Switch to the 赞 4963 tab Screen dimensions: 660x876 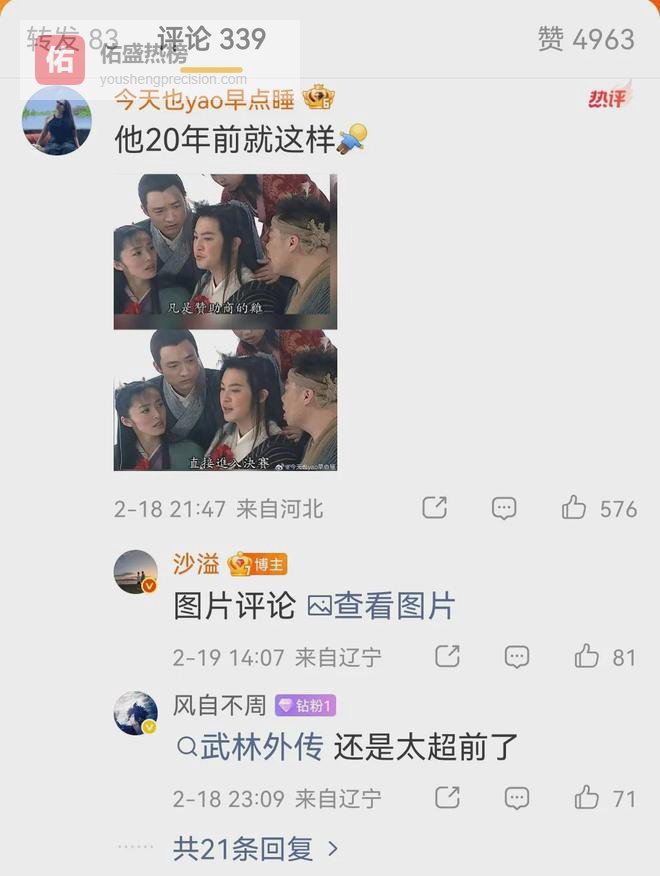click(586, 39)
